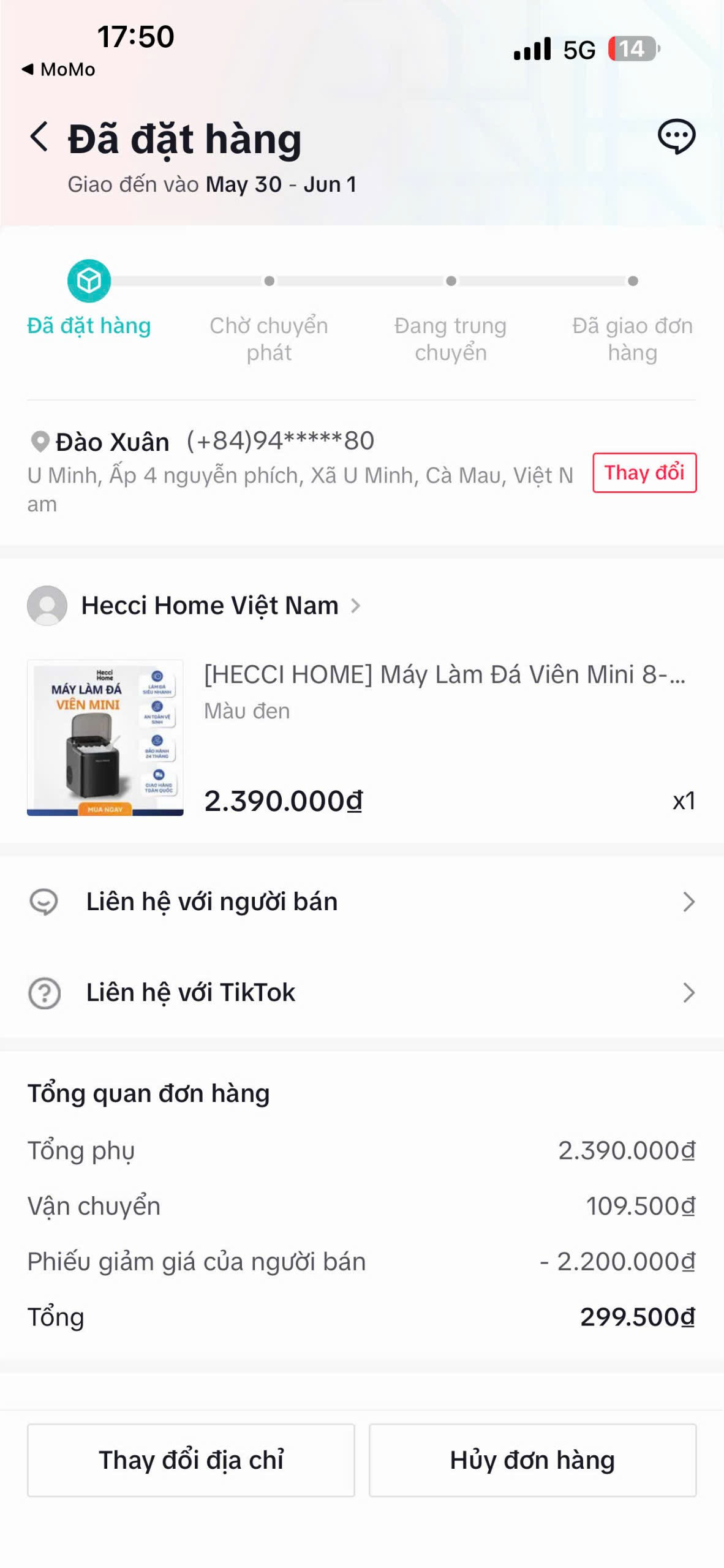Open the chat bubble icon

tap(676, 136)
